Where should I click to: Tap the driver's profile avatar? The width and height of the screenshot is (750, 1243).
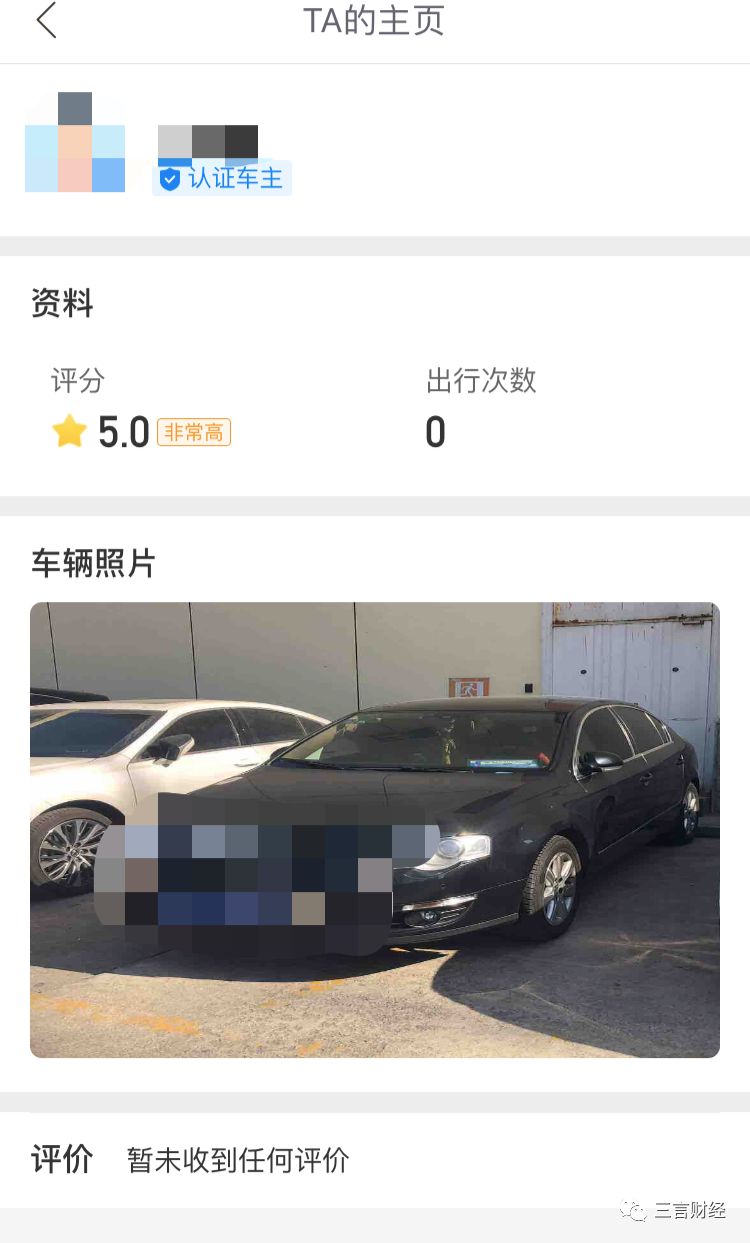(x=75, y=142)
